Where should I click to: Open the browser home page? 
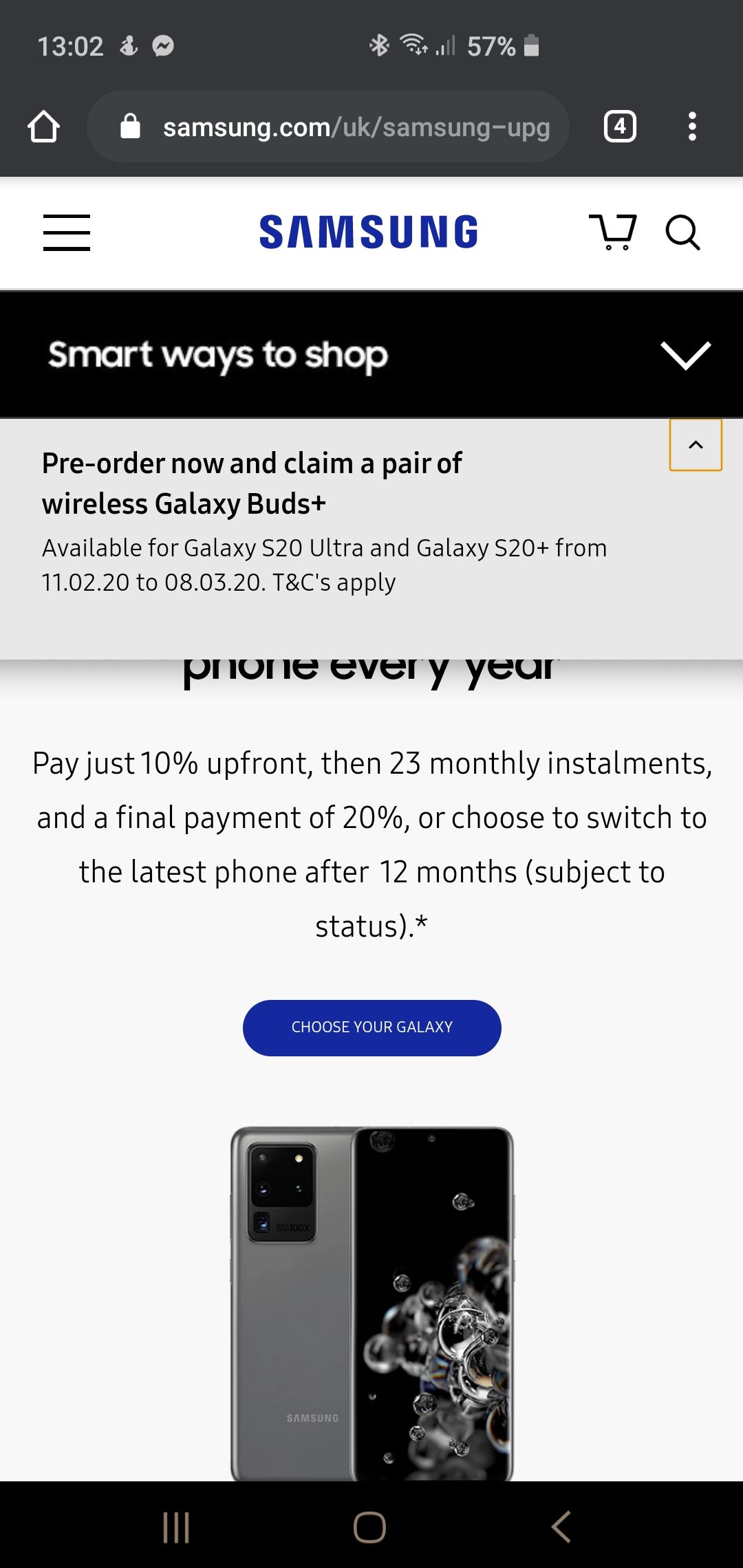tap(43, 127)
